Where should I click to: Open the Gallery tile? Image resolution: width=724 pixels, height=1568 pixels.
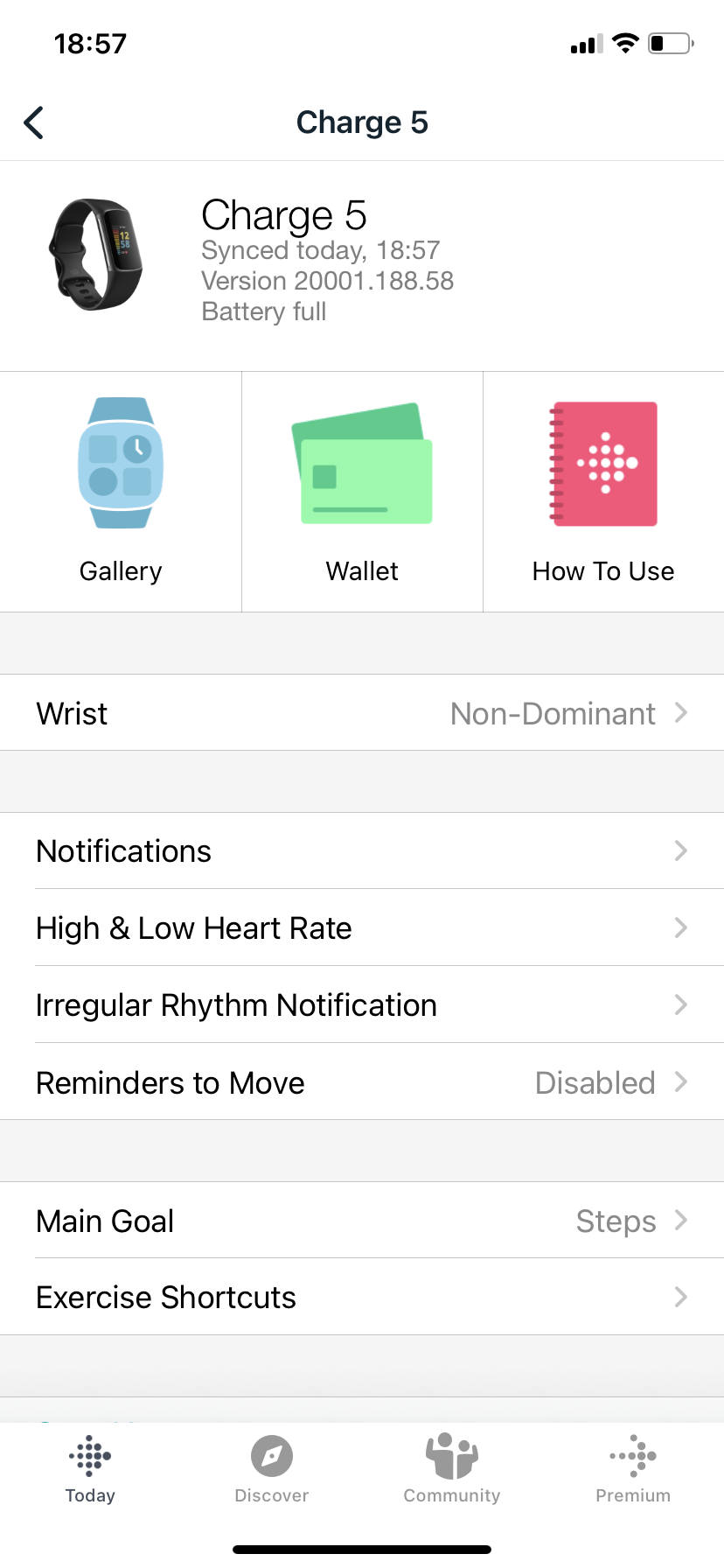click(121, 492)
